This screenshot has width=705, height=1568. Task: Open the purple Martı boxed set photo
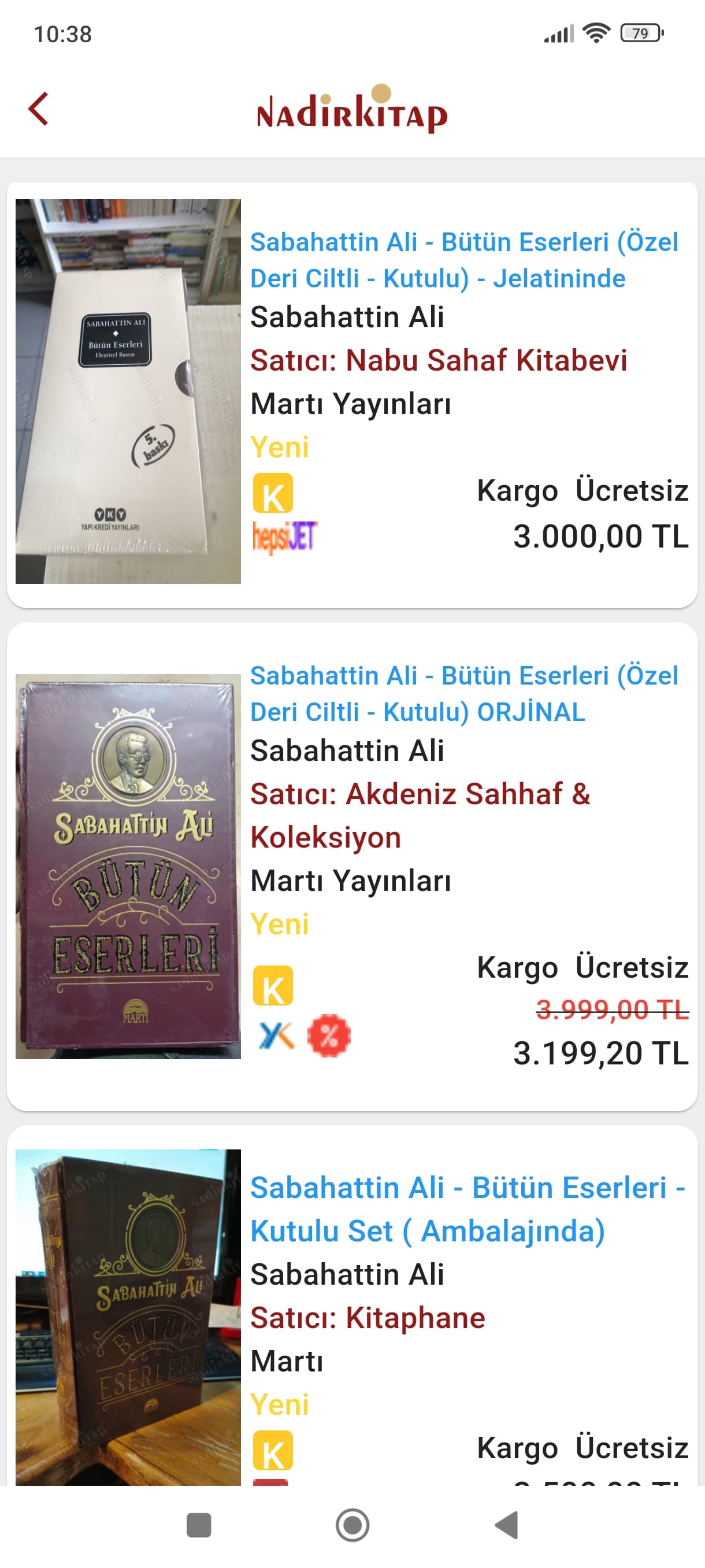pos(128,866)
